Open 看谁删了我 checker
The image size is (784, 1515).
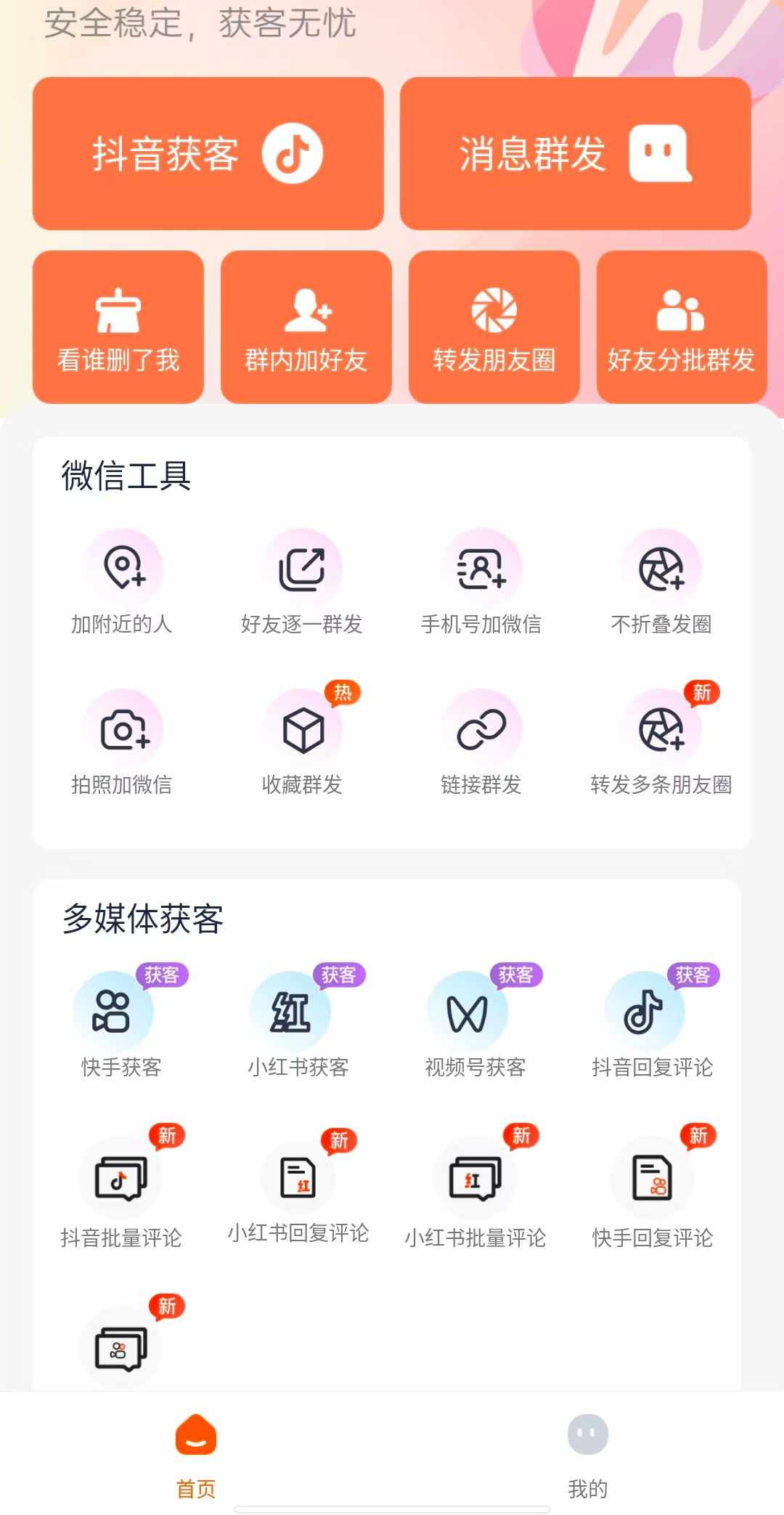(118, 327)
